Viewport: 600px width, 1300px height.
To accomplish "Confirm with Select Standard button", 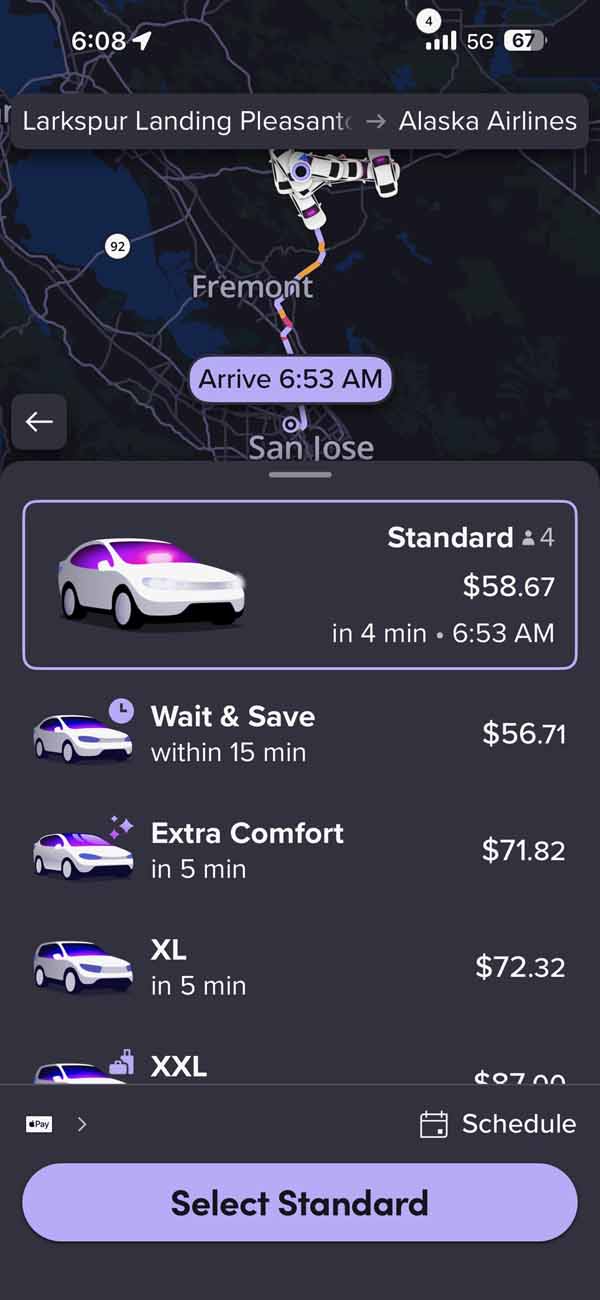I will tap(300, 1202).
